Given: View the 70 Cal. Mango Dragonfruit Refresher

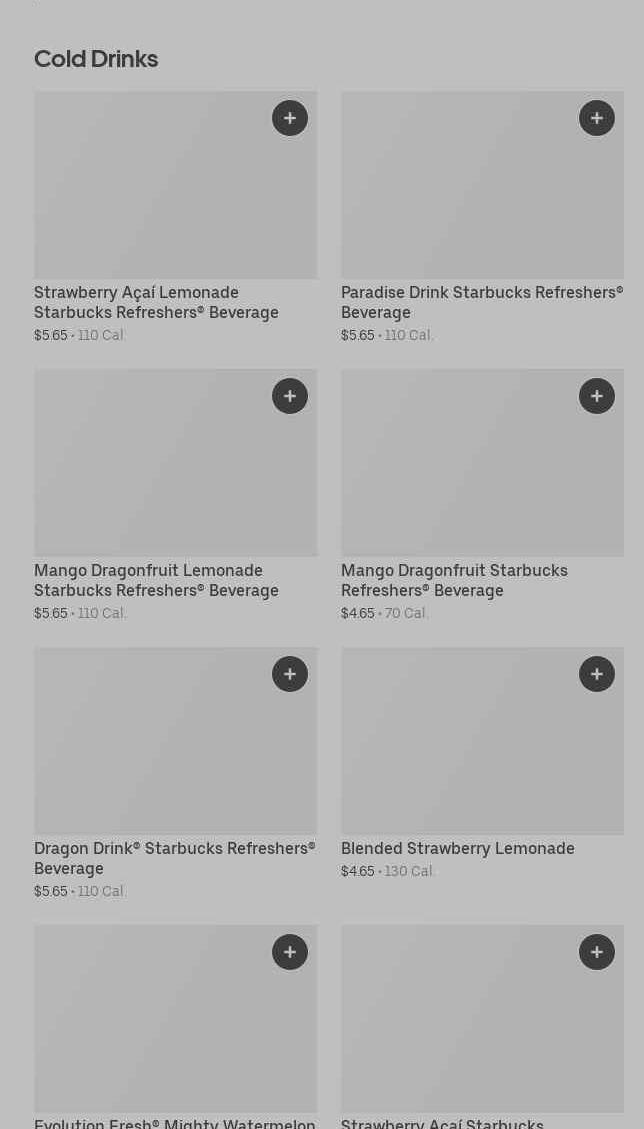Looking at the screenshot, I should pos(454,580).
